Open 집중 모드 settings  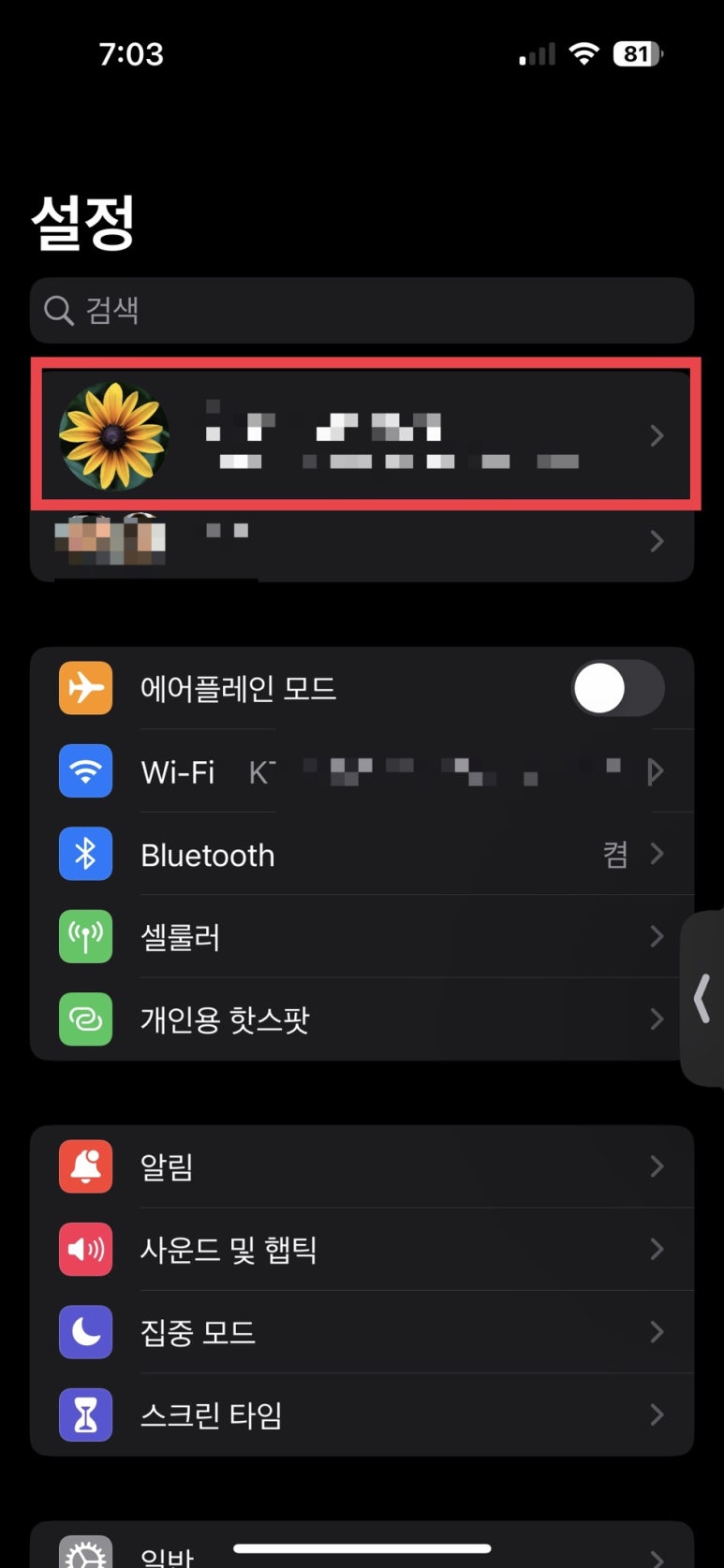click(x=362, y=1331)
